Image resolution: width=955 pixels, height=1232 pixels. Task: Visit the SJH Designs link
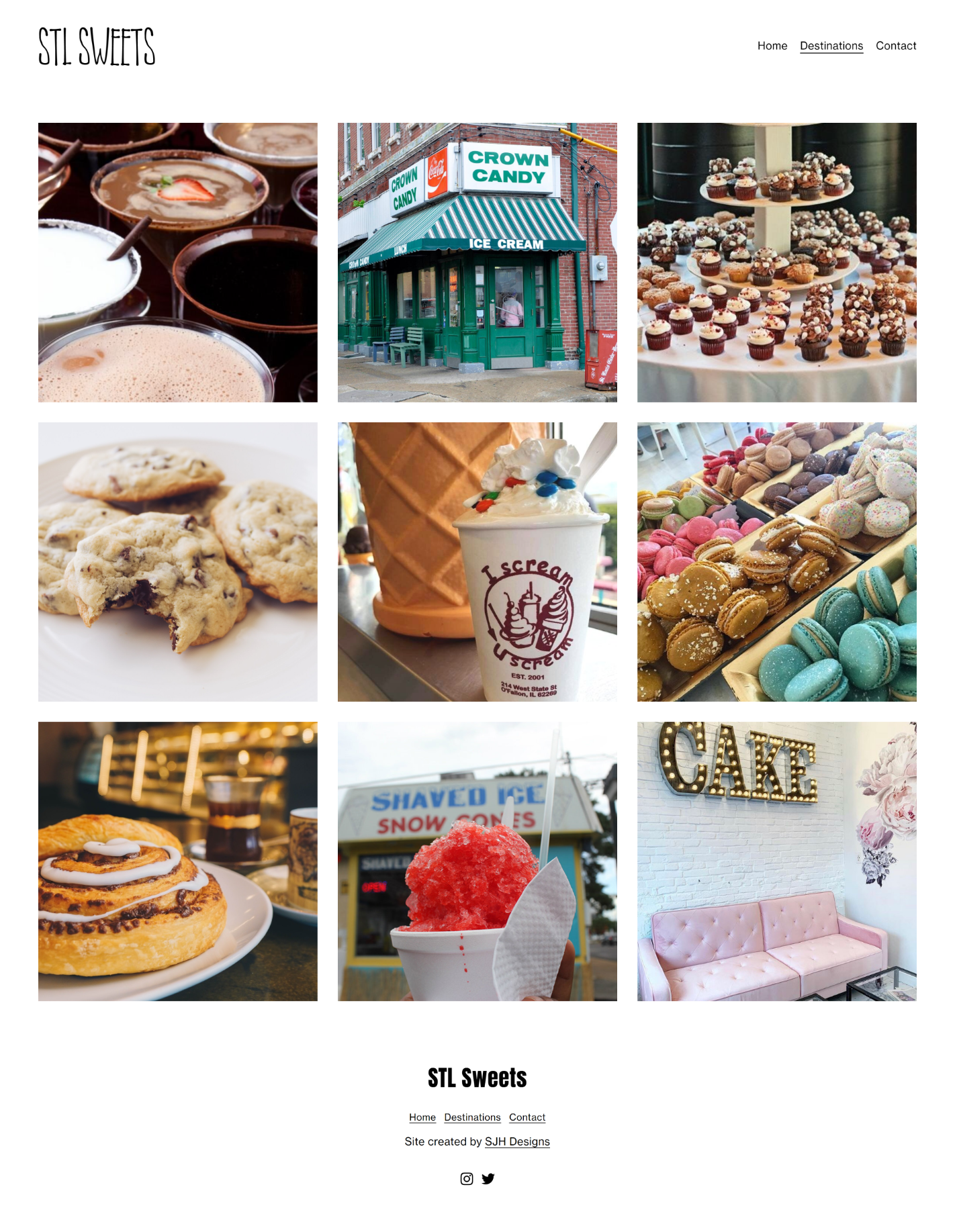517,1141
